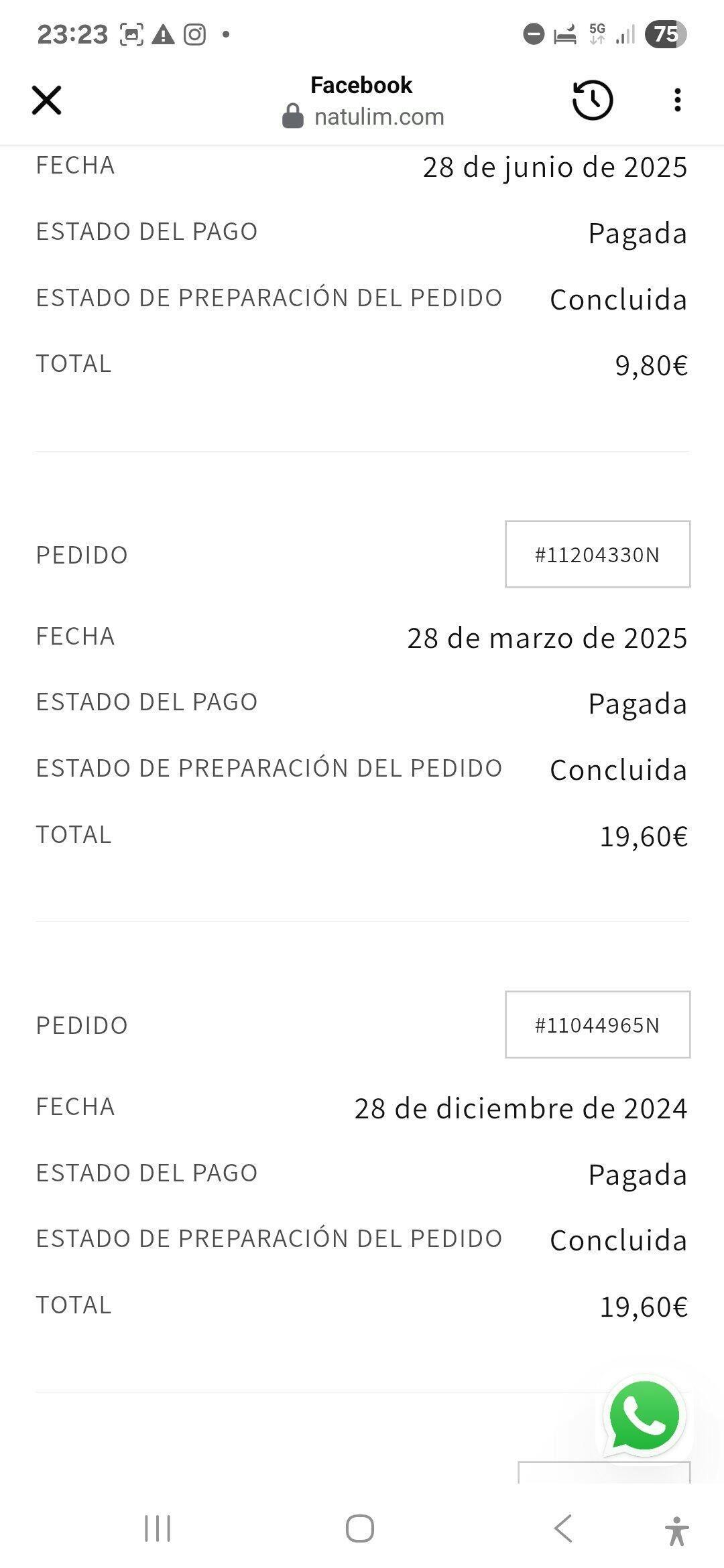Open the three-dot overflow menu
Screen dimensions: 724x1568
(x=678, y=101)
